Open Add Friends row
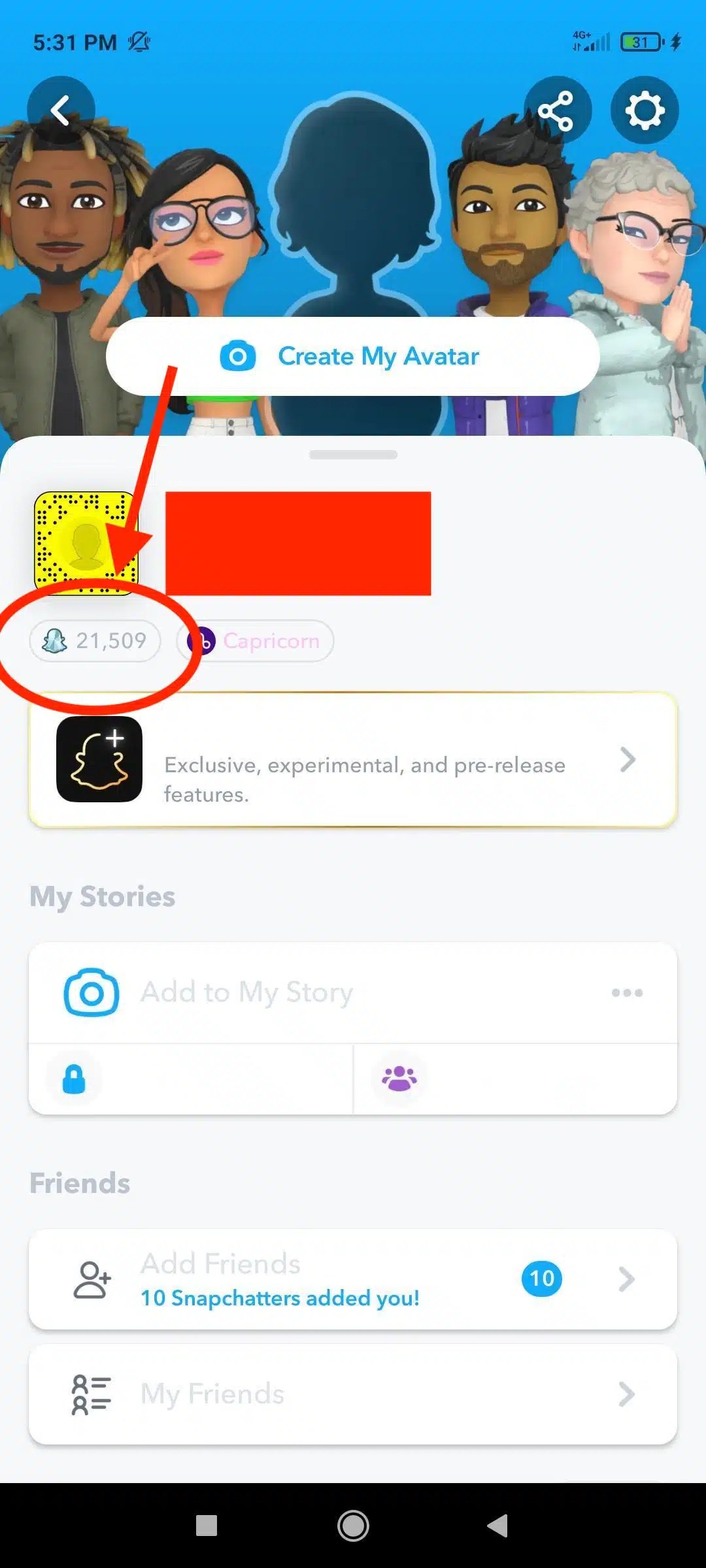The image size is (706, 1568). (353, 1279)
